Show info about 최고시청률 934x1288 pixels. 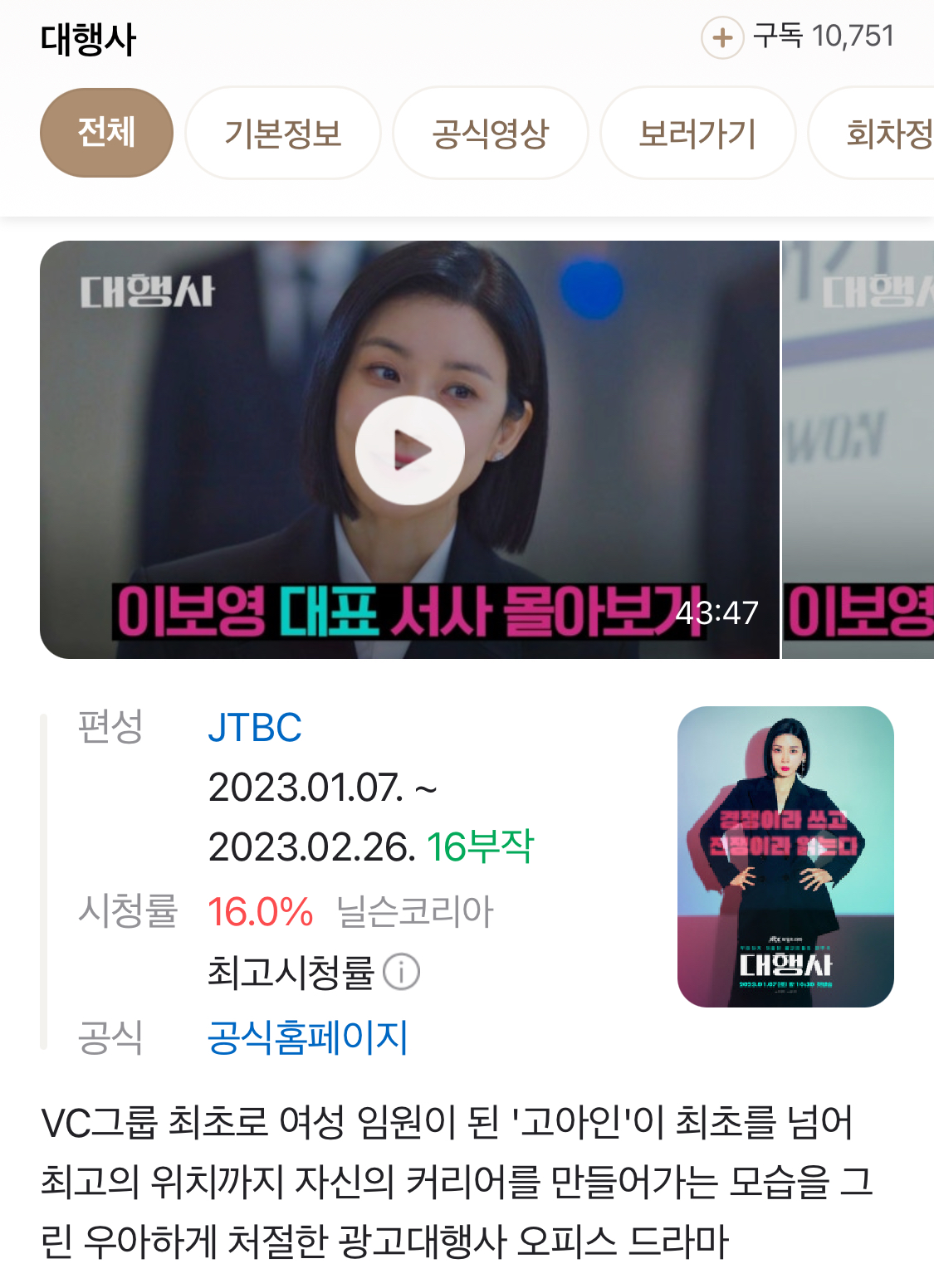[402, 972]
